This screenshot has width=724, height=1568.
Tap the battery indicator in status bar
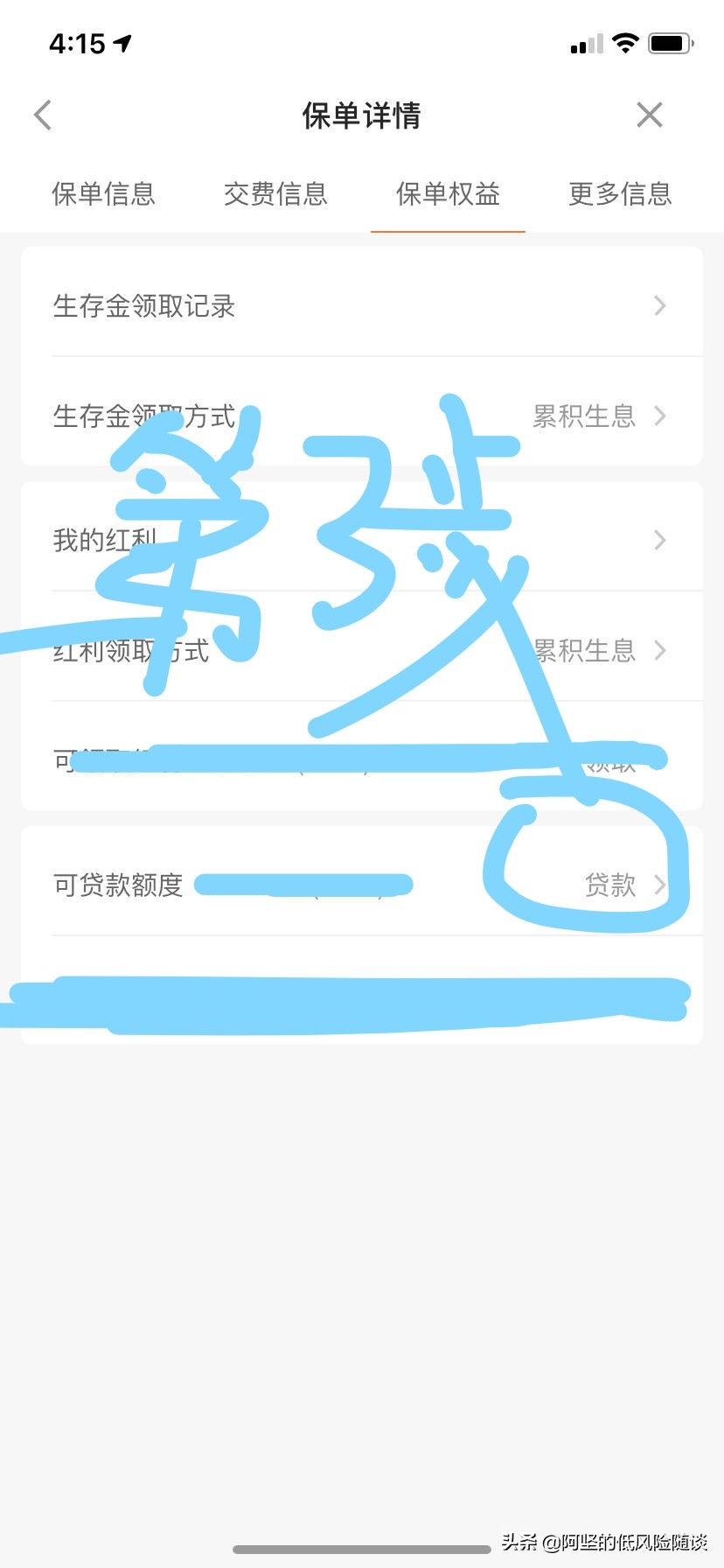[x=671, y=42]
